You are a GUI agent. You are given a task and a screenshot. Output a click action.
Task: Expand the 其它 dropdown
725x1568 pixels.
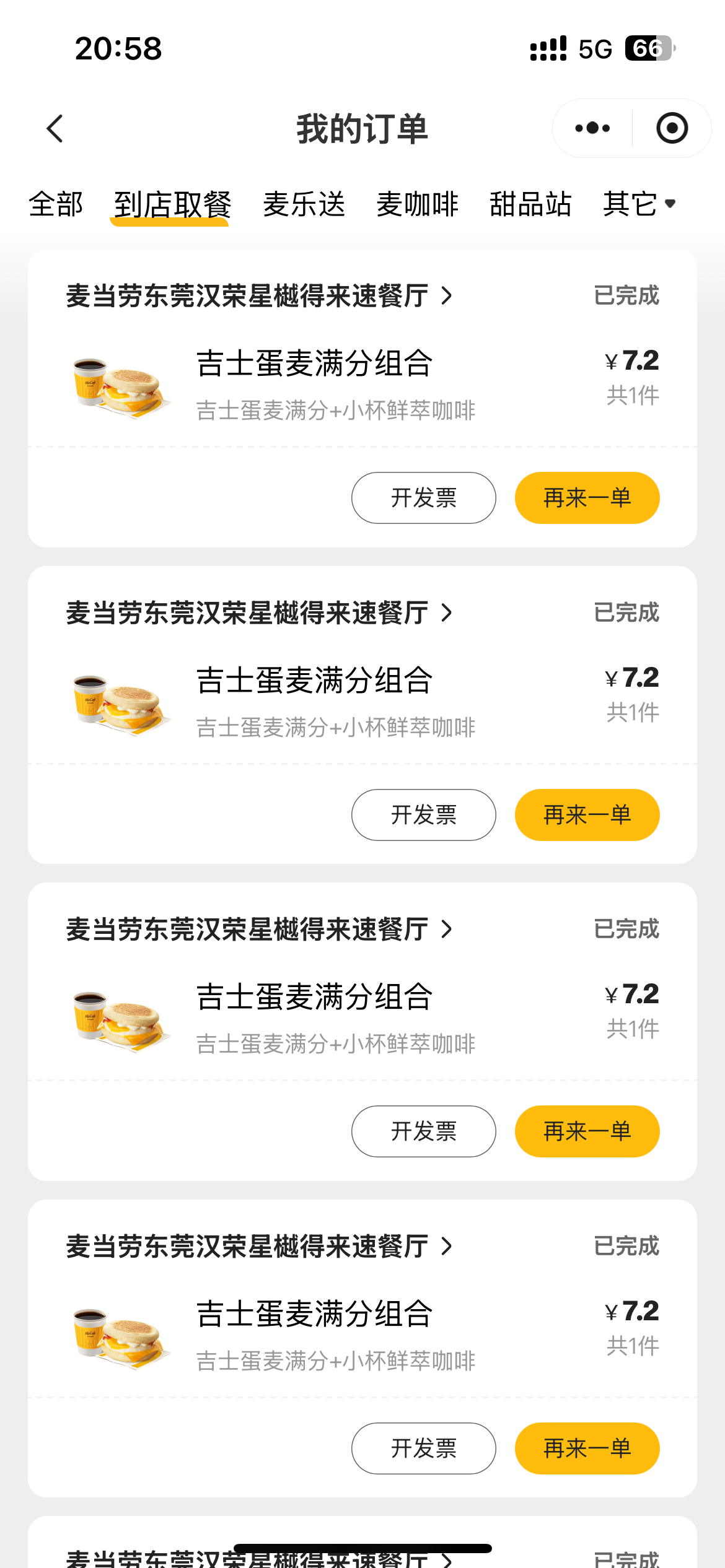[639, 204]
